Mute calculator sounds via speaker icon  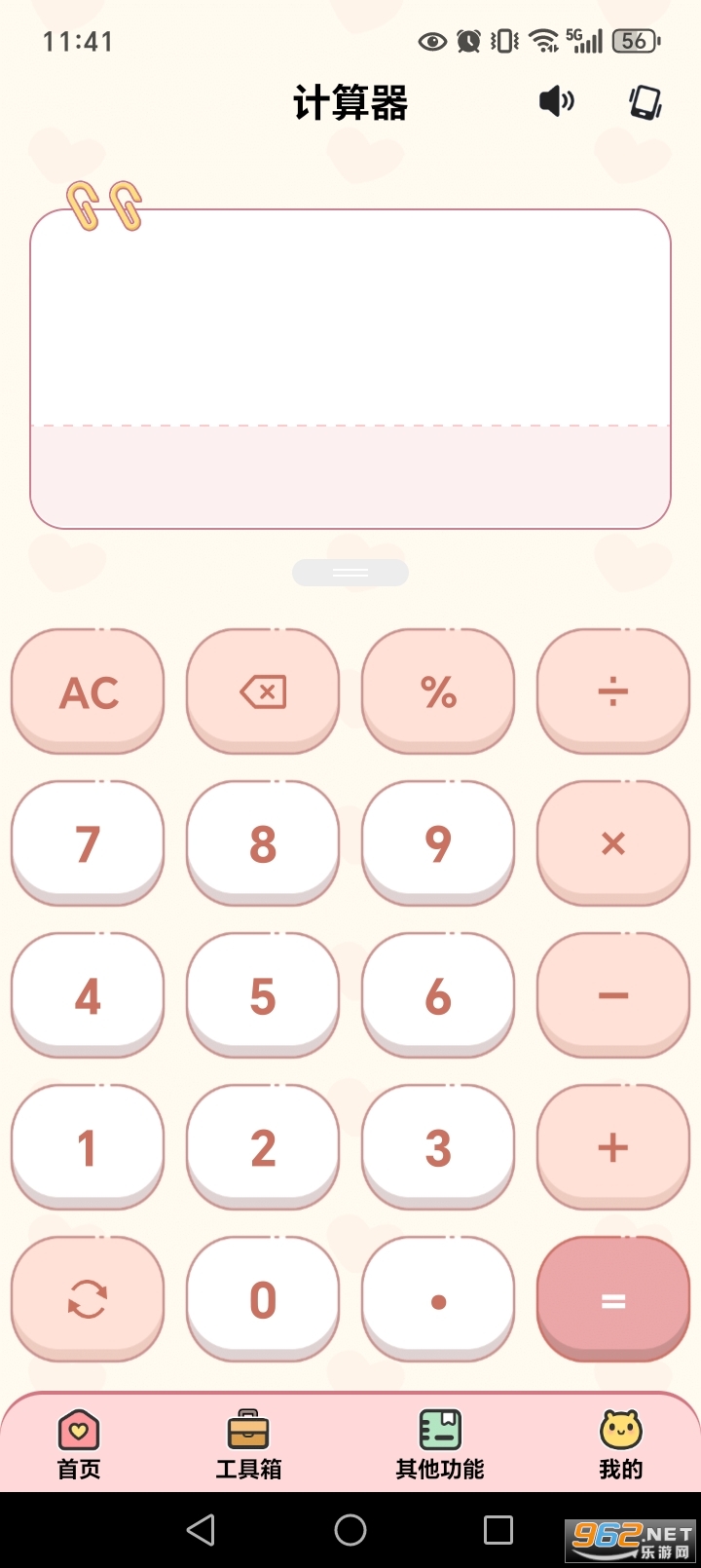[x=556, y=100]
